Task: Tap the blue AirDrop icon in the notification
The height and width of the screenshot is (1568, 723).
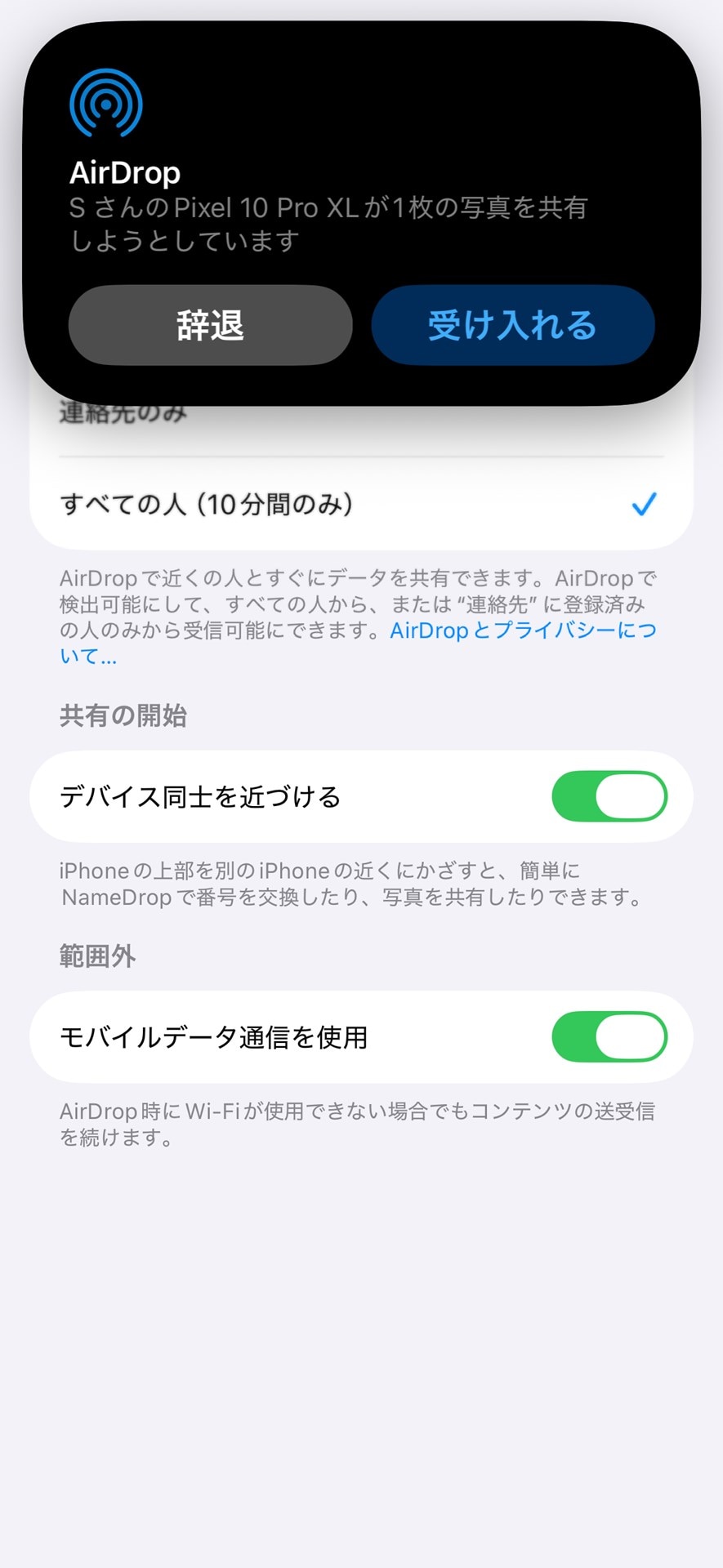Action: pyautogui.click(x=105, y=104)
